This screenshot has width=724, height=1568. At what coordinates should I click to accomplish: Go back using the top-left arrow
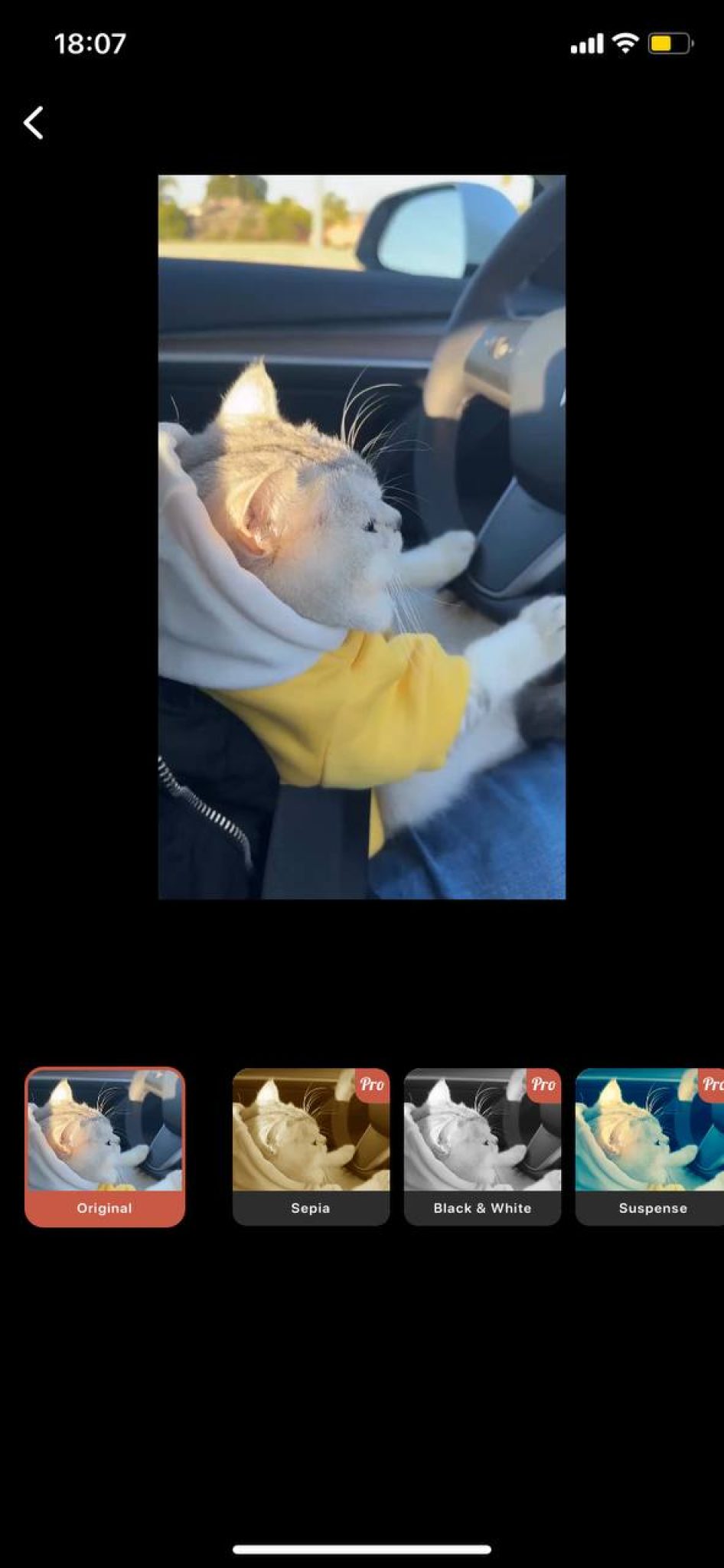[x=34, y=122]
